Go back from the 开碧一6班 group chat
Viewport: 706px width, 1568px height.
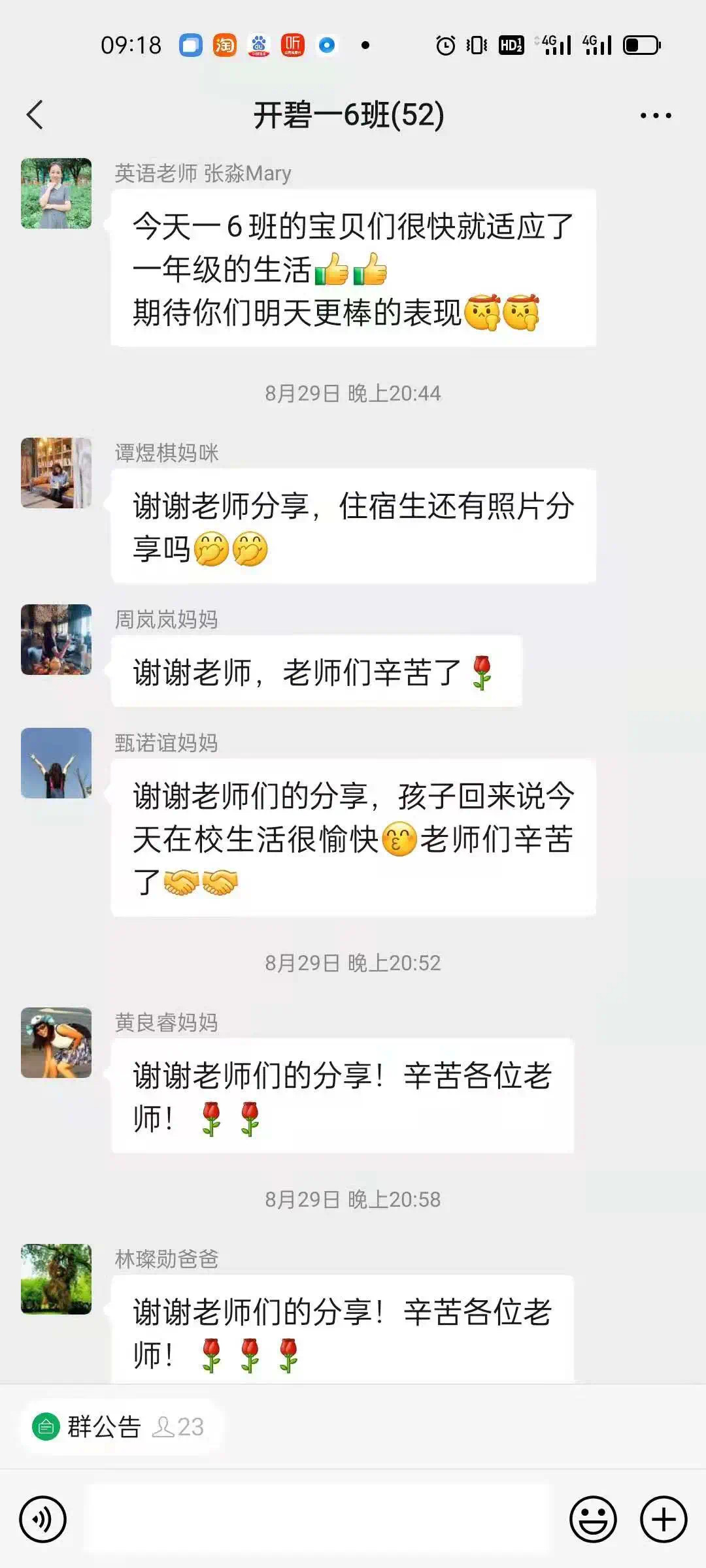tap(35, 115)
